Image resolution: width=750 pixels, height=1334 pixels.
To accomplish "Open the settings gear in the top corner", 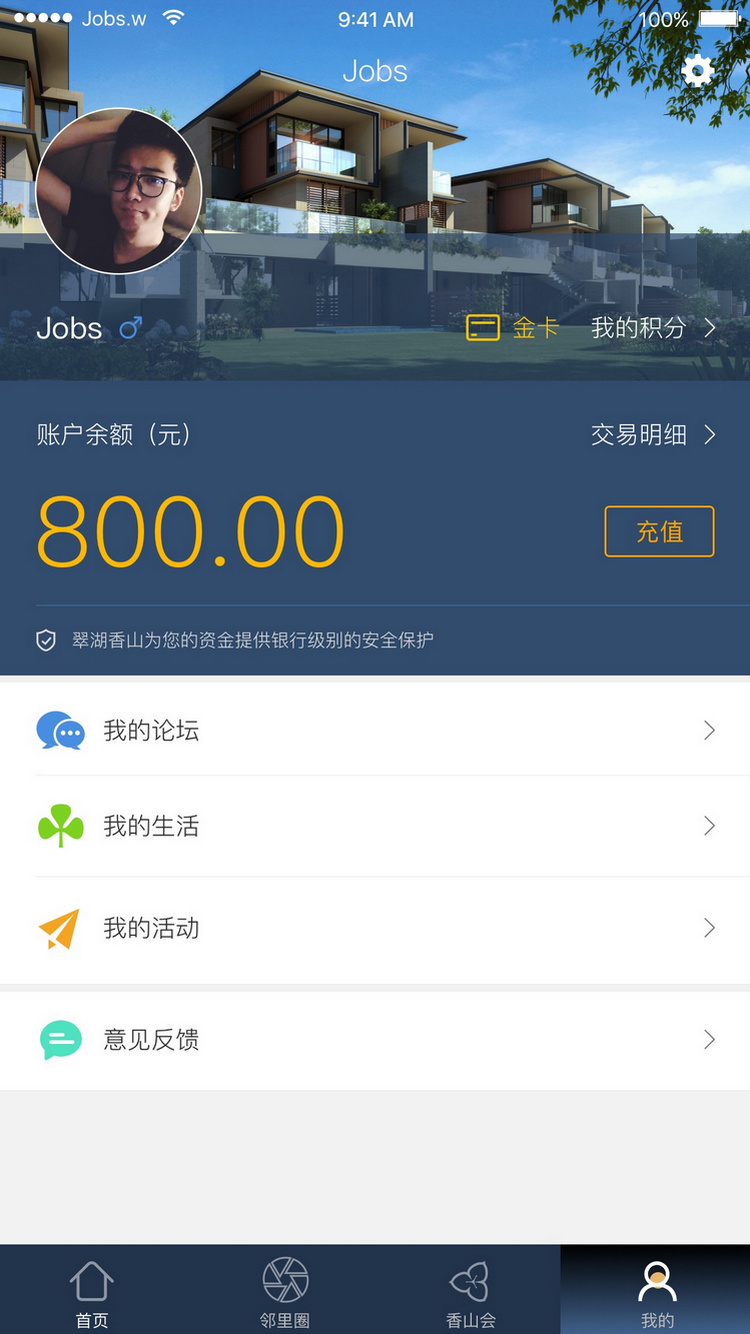I will pyautogui.click(x=697, y=71).
